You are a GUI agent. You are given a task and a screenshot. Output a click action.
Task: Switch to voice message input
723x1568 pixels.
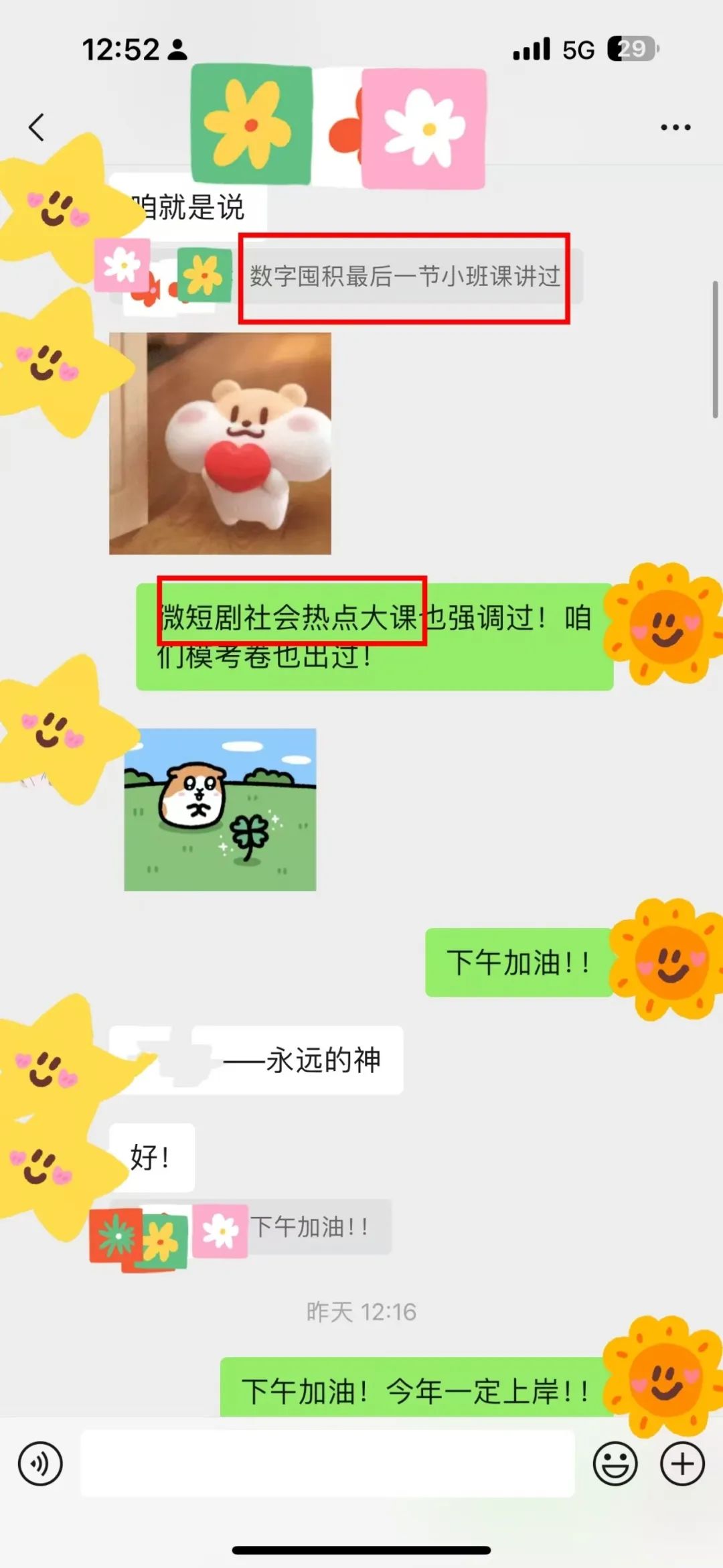[x=40, y=1464]
